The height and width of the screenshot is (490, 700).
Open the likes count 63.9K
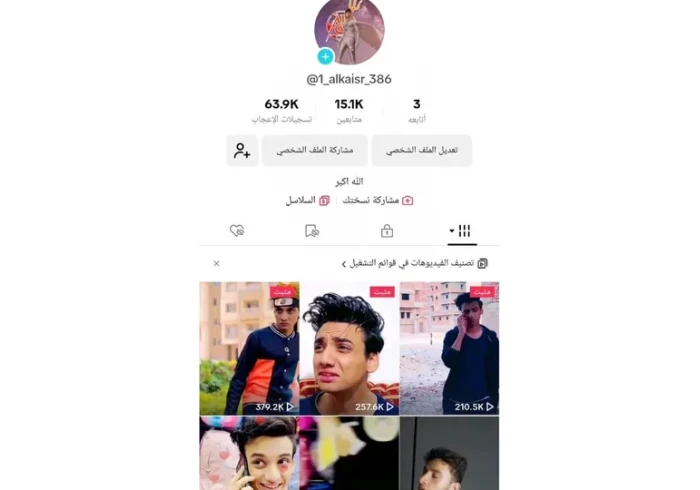click(x=282, y=110)
